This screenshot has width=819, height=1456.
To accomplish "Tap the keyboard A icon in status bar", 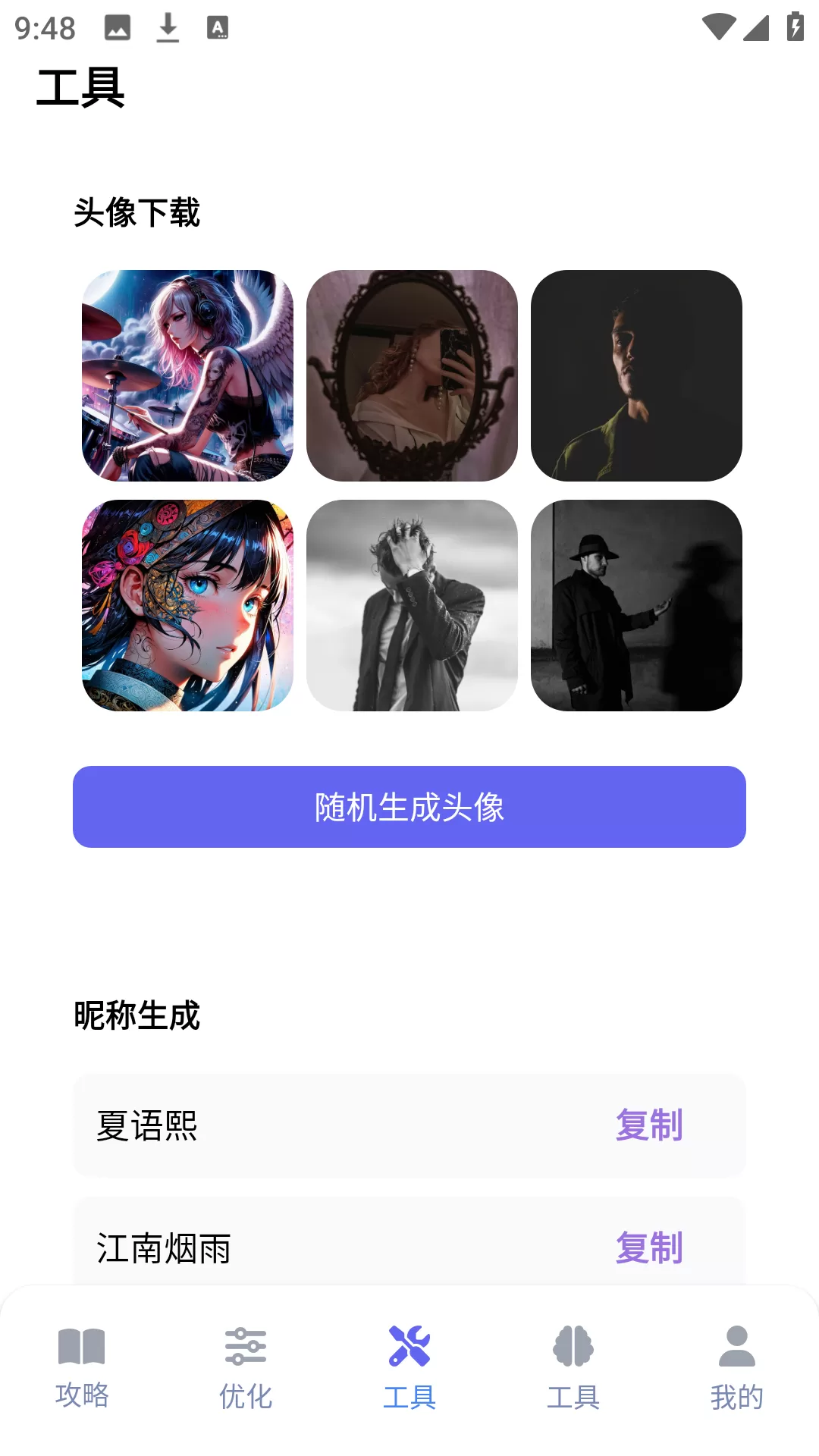I will click(x=218, y=29).
